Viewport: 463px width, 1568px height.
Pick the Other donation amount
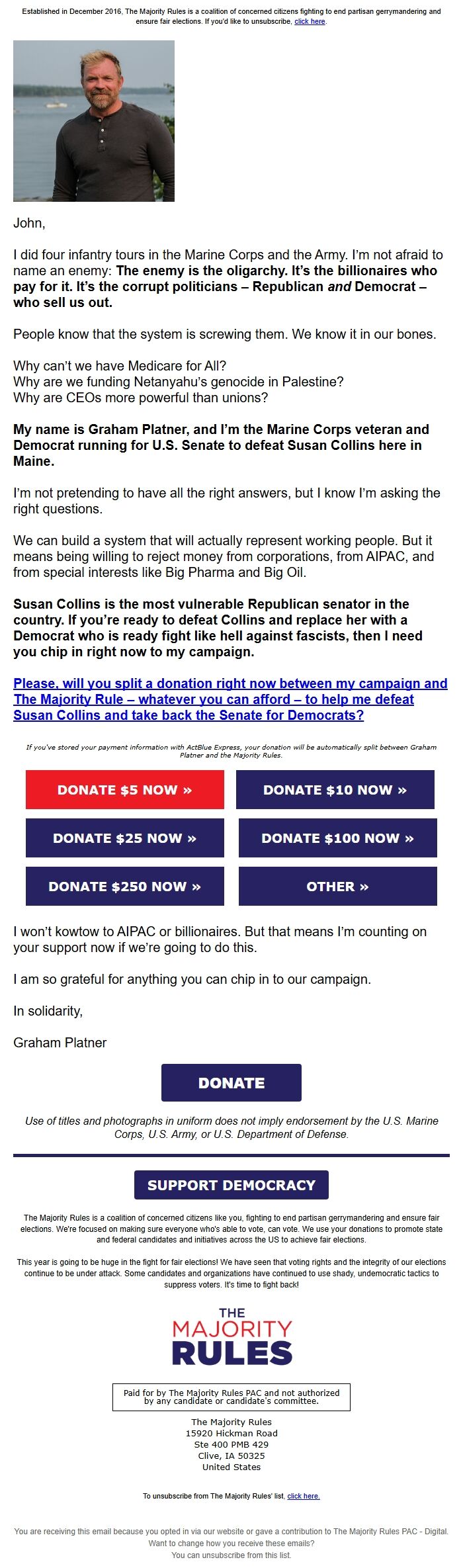point(337,887)
